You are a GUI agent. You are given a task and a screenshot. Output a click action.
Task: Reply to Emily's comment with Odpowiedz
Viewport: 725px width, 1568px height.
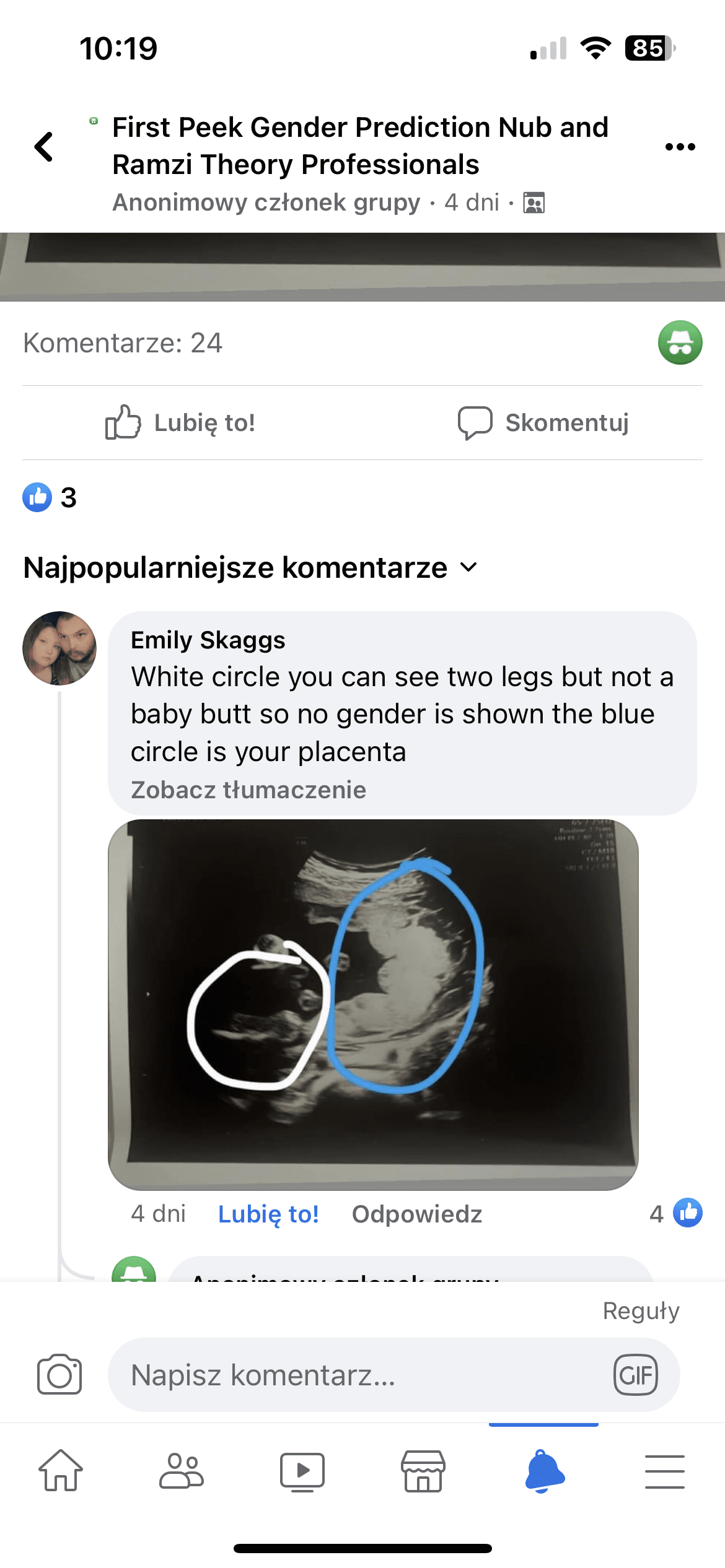click(x=416, y=1214)
